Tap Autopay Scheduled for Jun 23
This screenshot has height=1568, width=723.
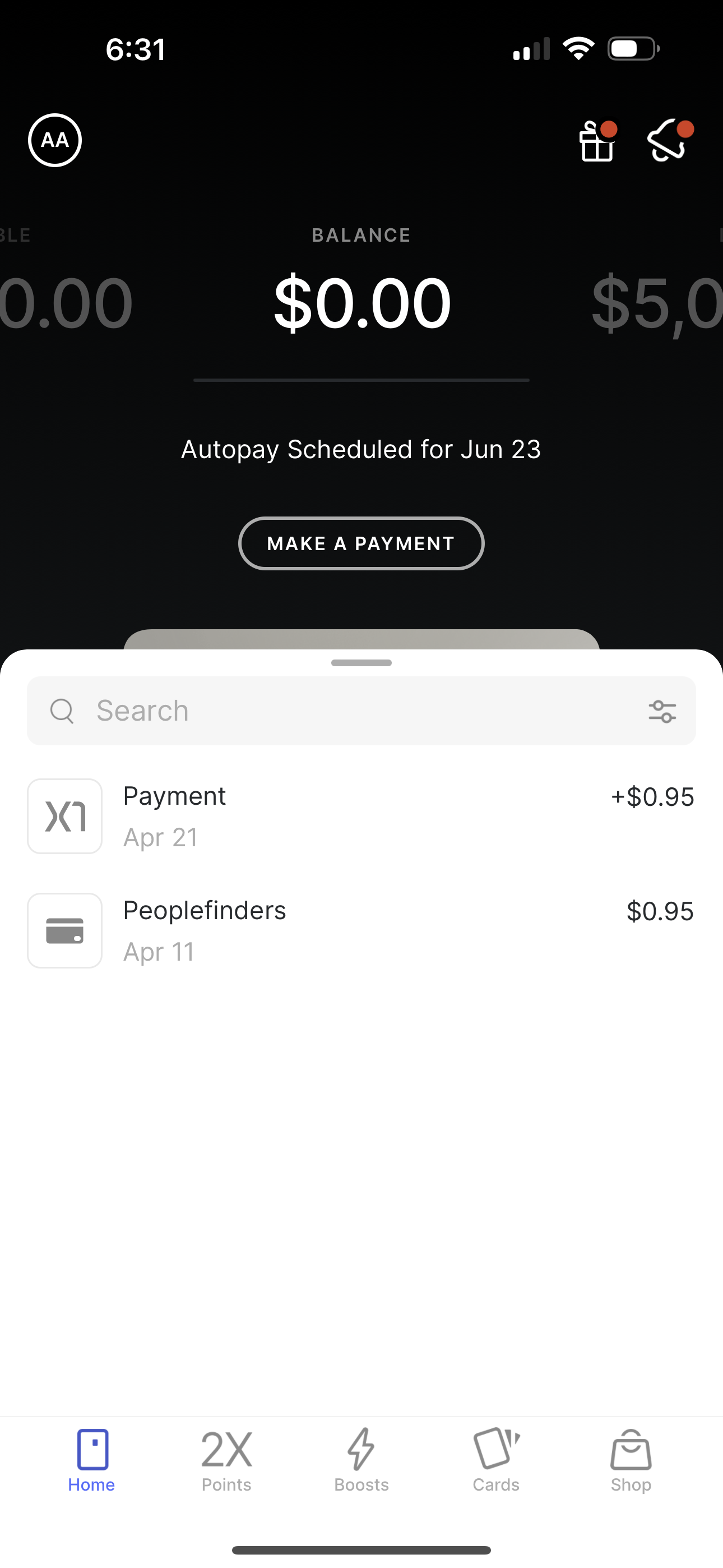pos(361,449)
